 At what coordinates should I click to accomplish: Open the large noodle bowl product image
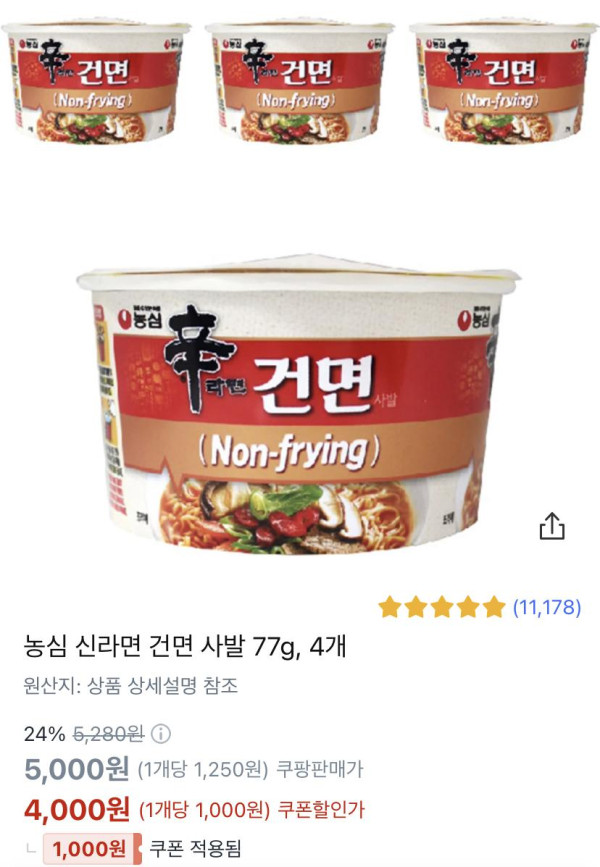click(300, 410)
